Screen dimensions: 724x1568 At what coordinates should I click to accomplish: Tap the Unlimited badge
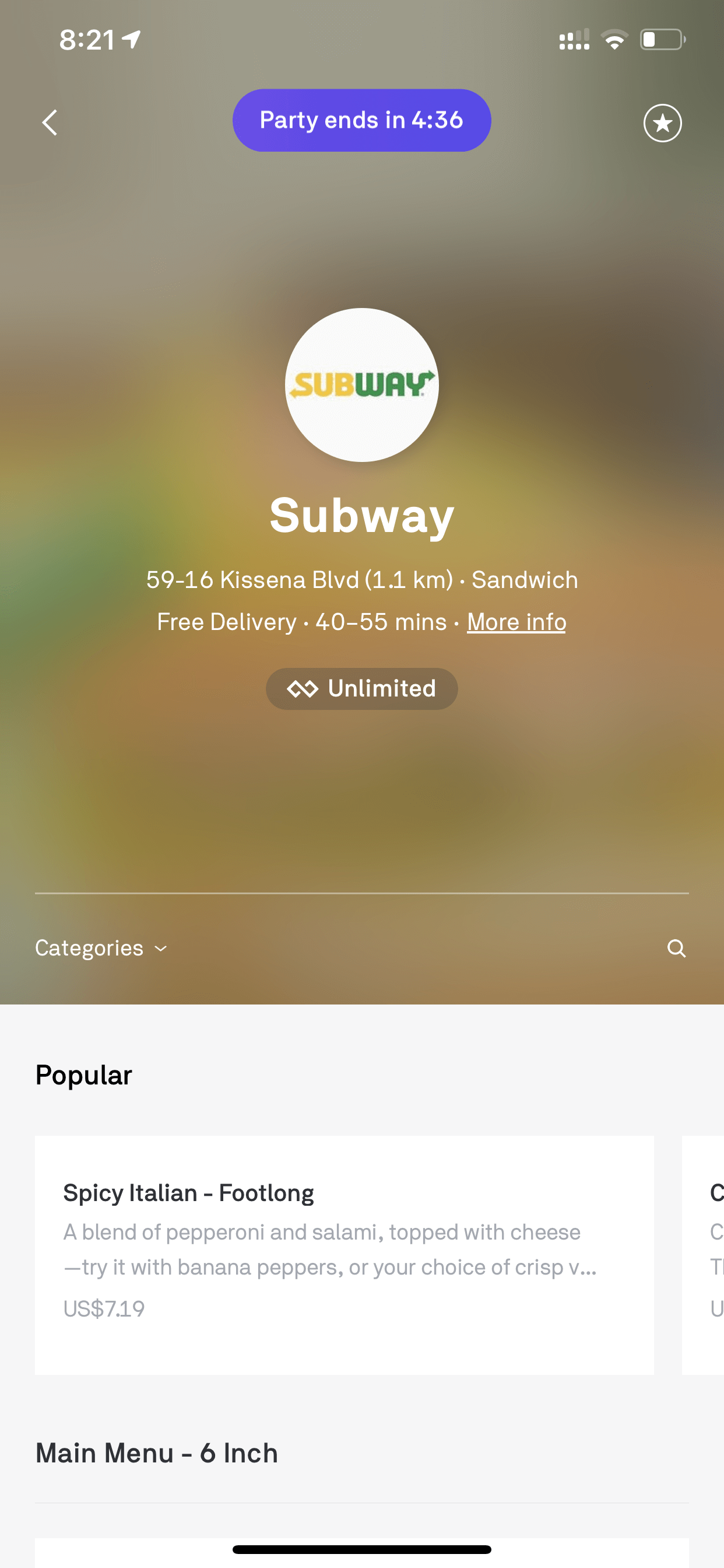(x=361, y=688)
